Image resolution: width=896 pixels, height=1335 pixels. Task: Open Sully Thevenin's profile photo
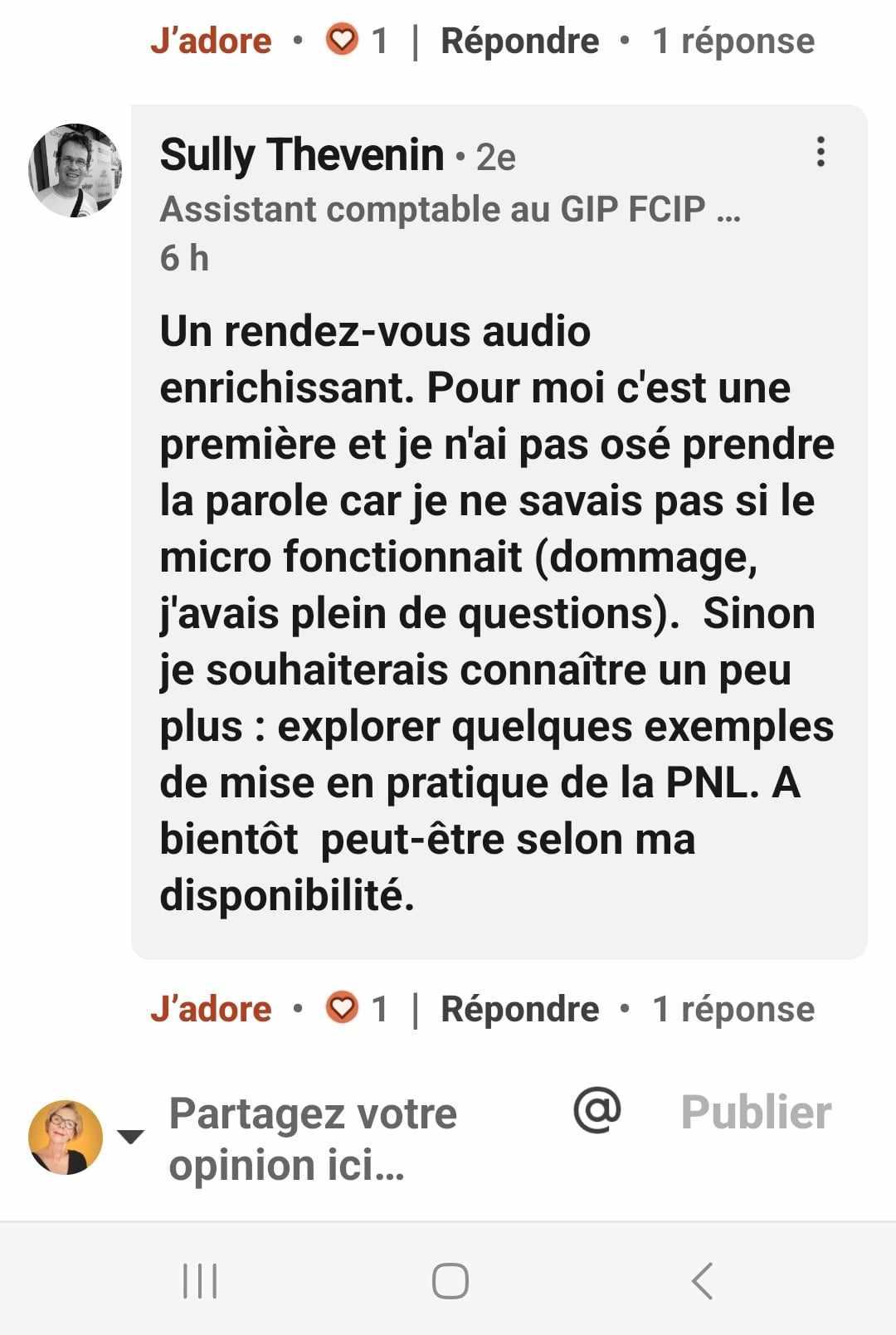tap(75, 171)
